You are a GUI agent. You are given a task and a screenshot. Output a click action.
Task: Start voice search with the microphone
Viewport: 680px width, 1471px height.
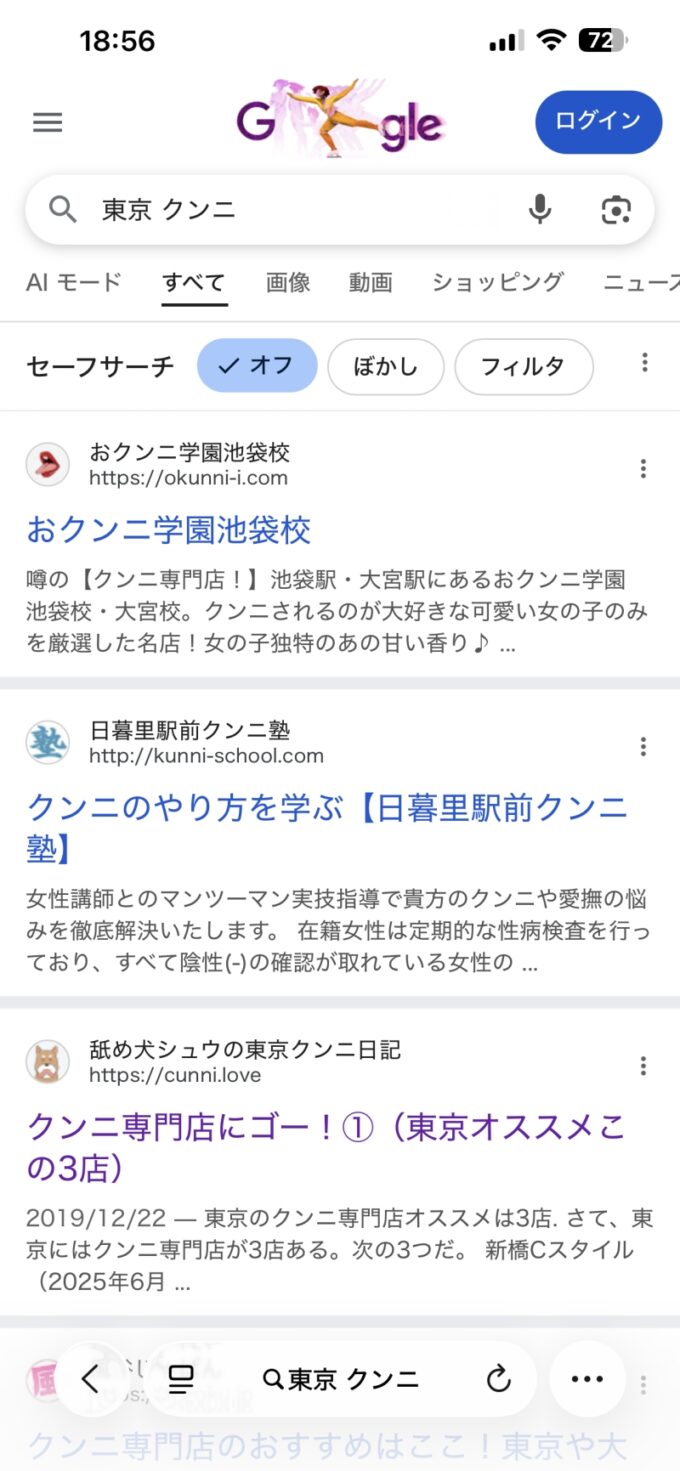pos(540,210)
